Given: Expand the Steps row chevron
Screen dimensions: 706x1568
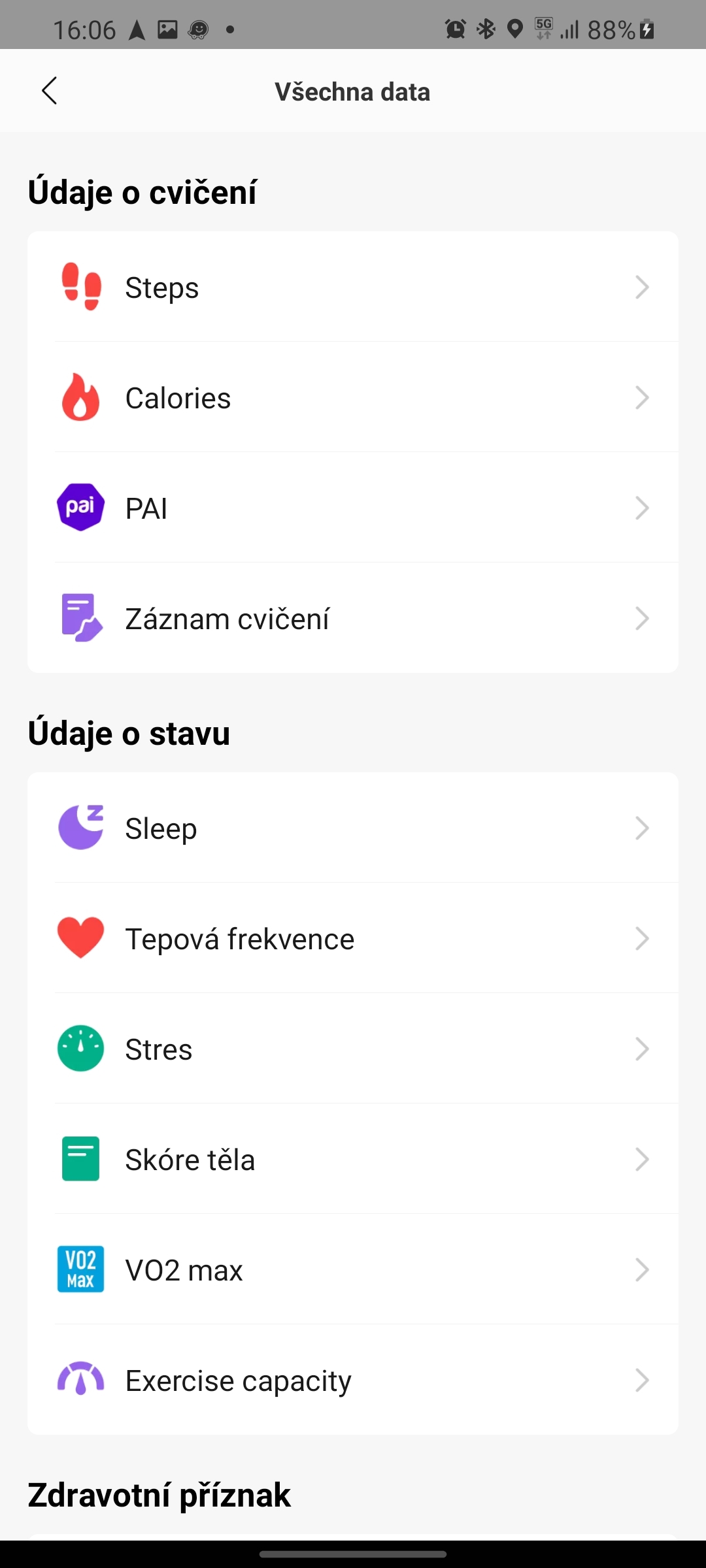Looking at the screenshot, I should [x=643, y=286].
